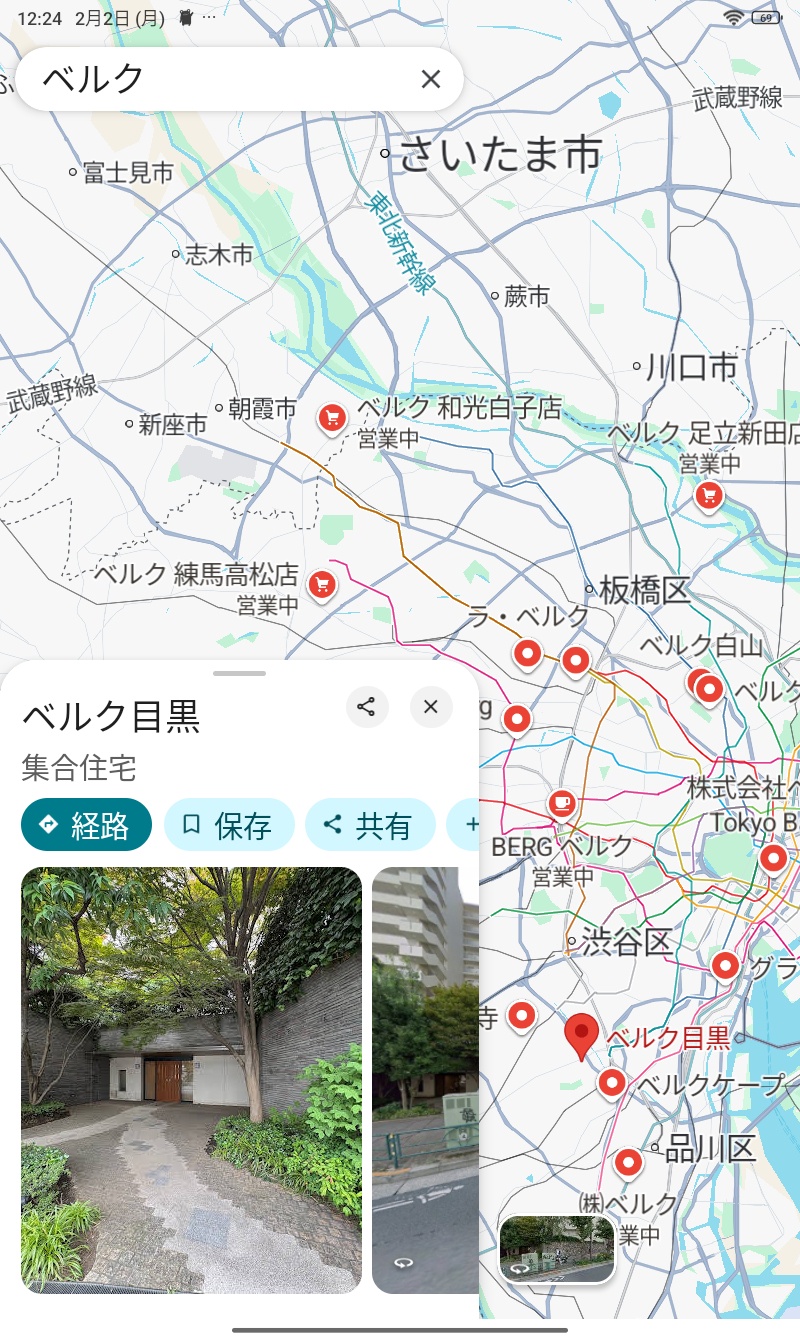Select the ベルク 和光白子店 map pin

click(x=332, y=418)
